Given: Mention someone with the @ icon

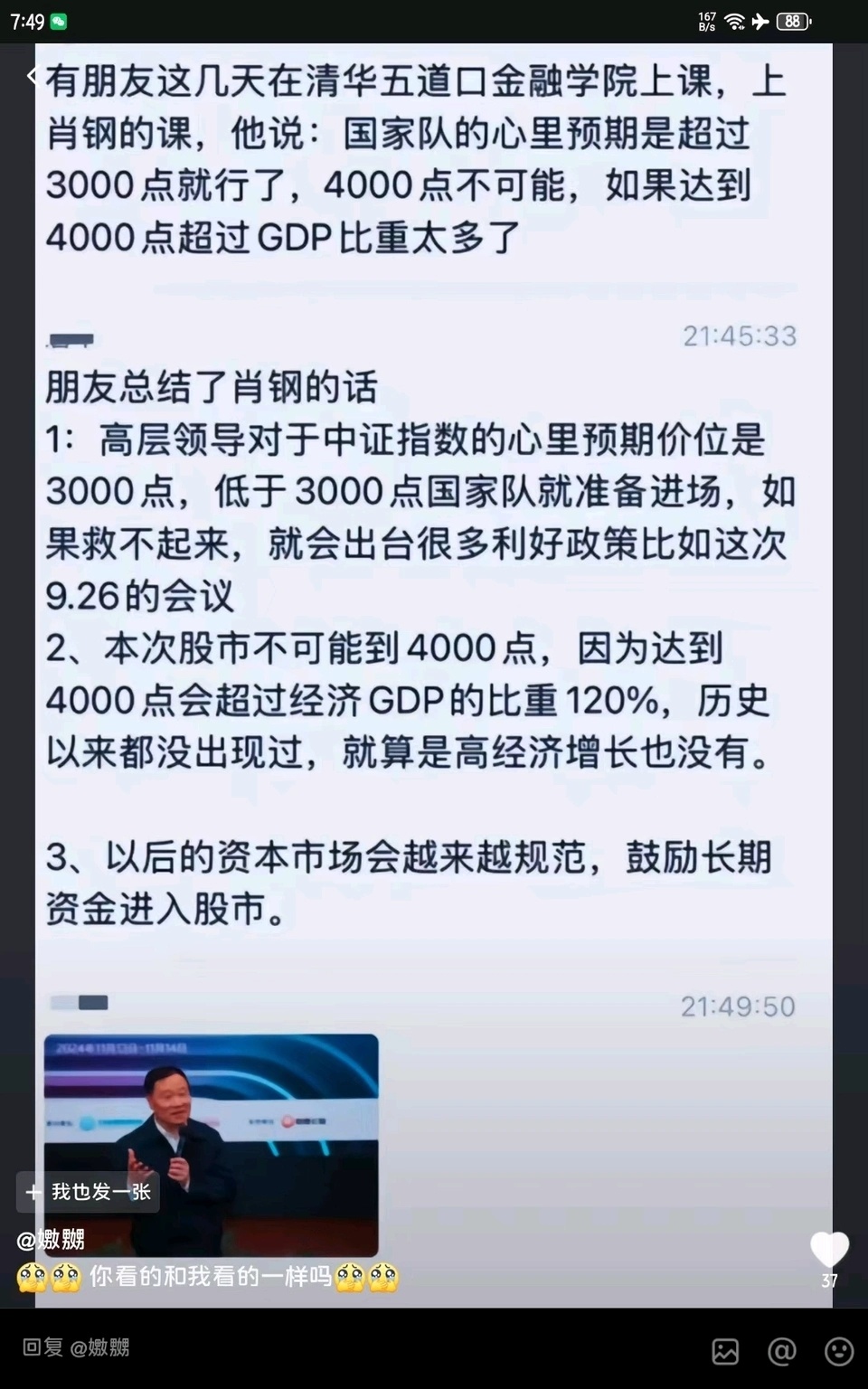Looking at the screenshot, I should point(782,1351).
